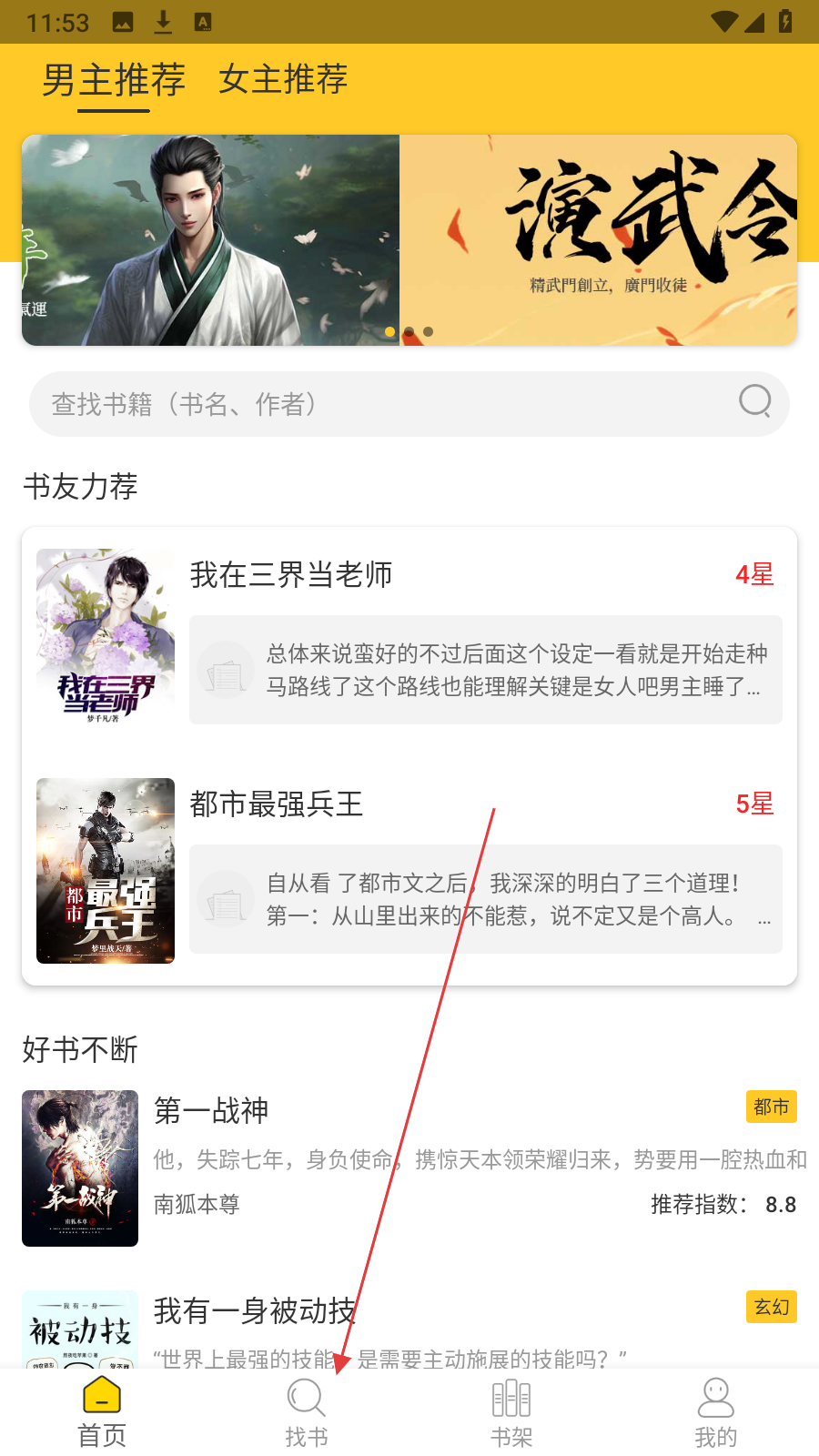Open the 书架 bookshelf tab
The height and width of the screenshot is (1456, 819).
point(511,1412)
